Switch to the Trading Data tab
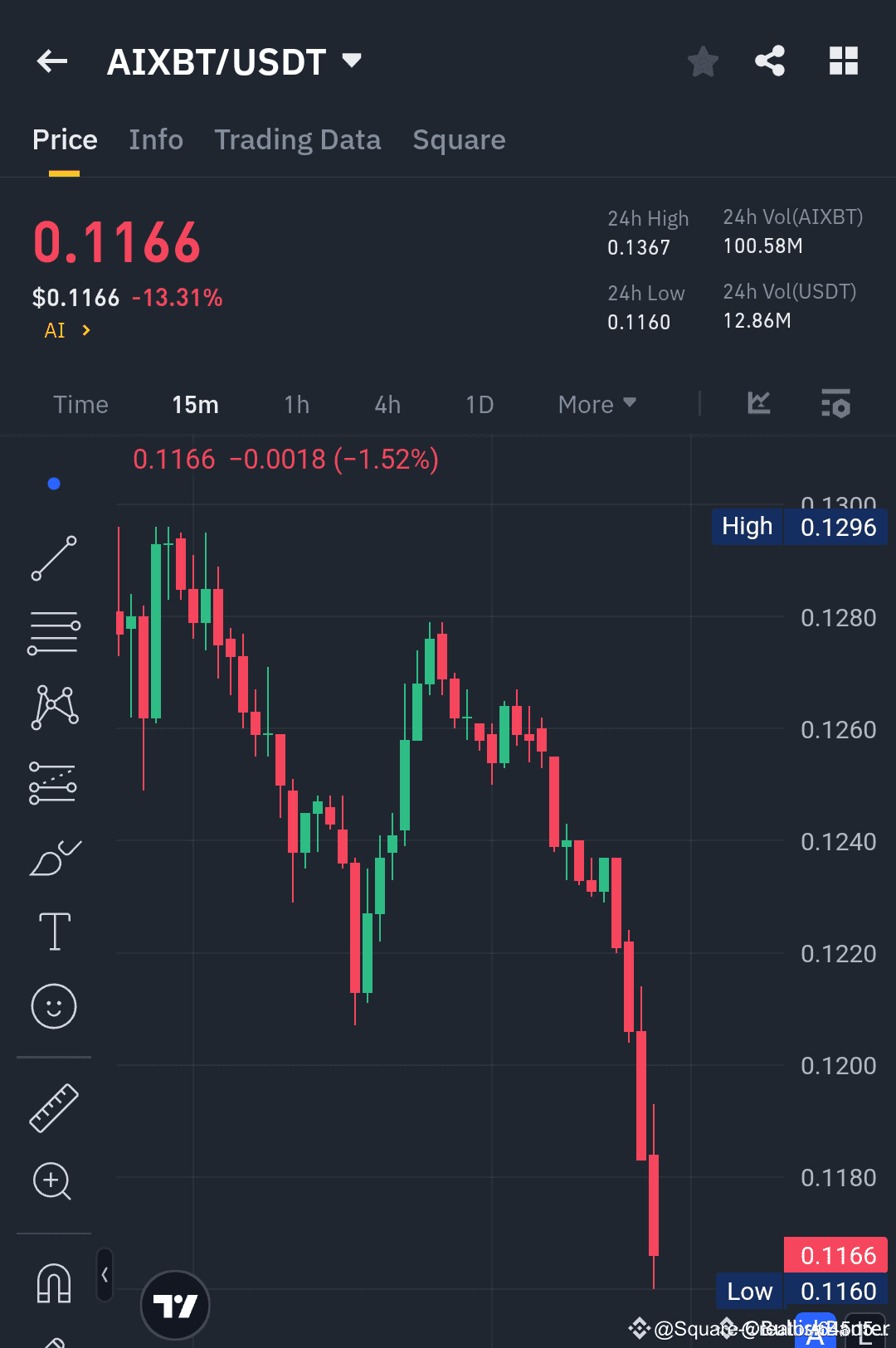The width and height of the screenshot is (896, 1348). click(298, 139)
